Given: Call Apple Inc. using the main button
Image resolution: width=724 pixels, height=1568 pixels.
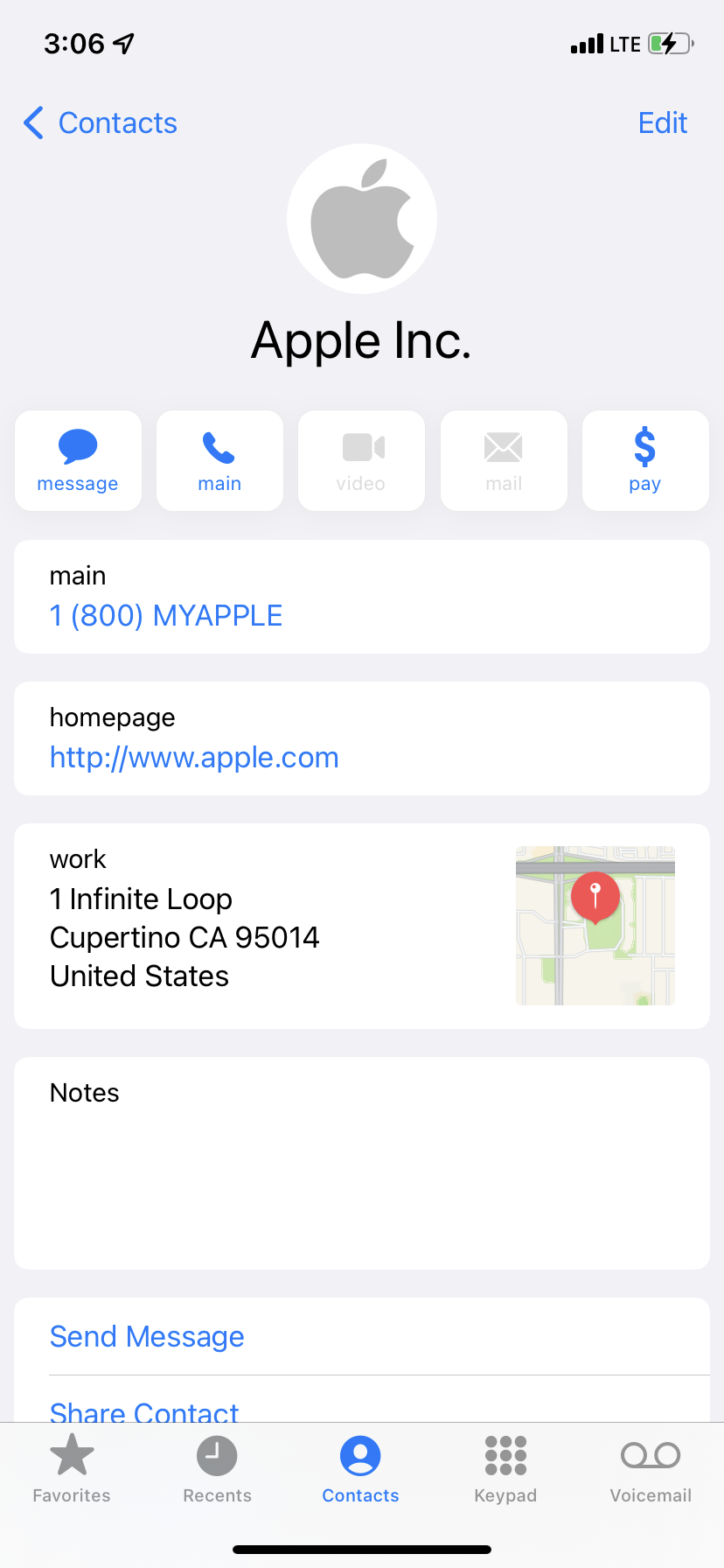Looking at the screenshot, I should [219, 460].
